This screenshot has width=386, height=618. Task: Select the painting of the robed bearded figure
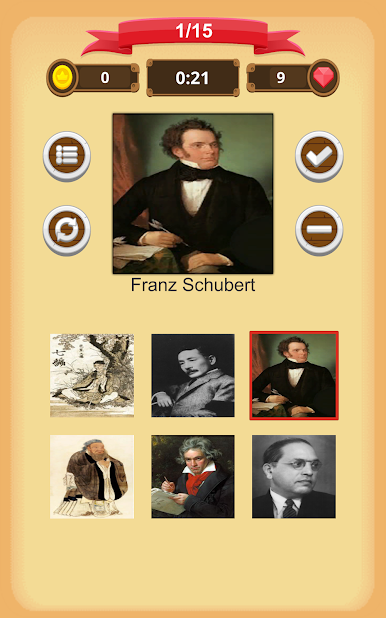[92, 477]
